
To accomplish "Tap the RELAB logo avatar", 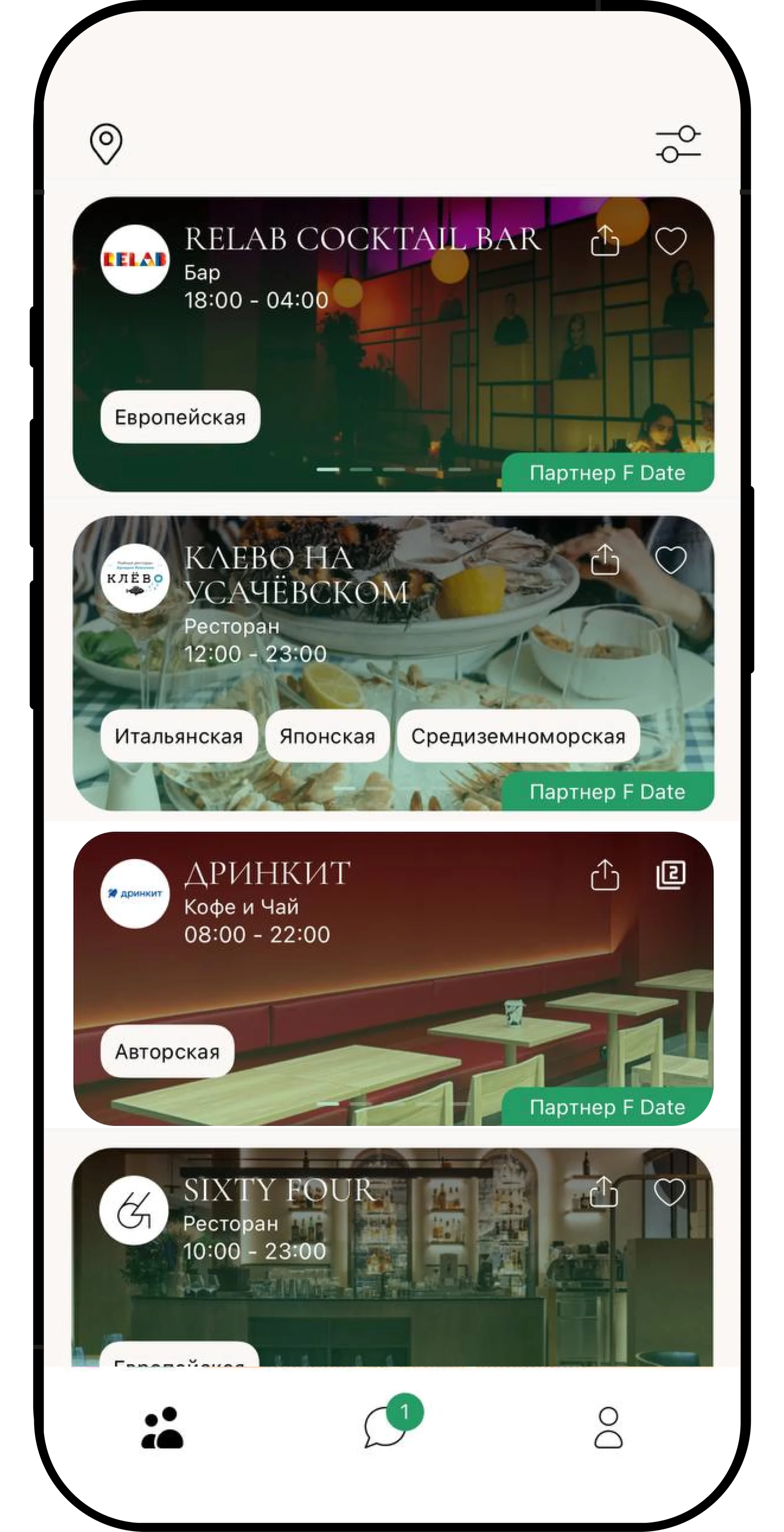I will [x=135, y=260].
